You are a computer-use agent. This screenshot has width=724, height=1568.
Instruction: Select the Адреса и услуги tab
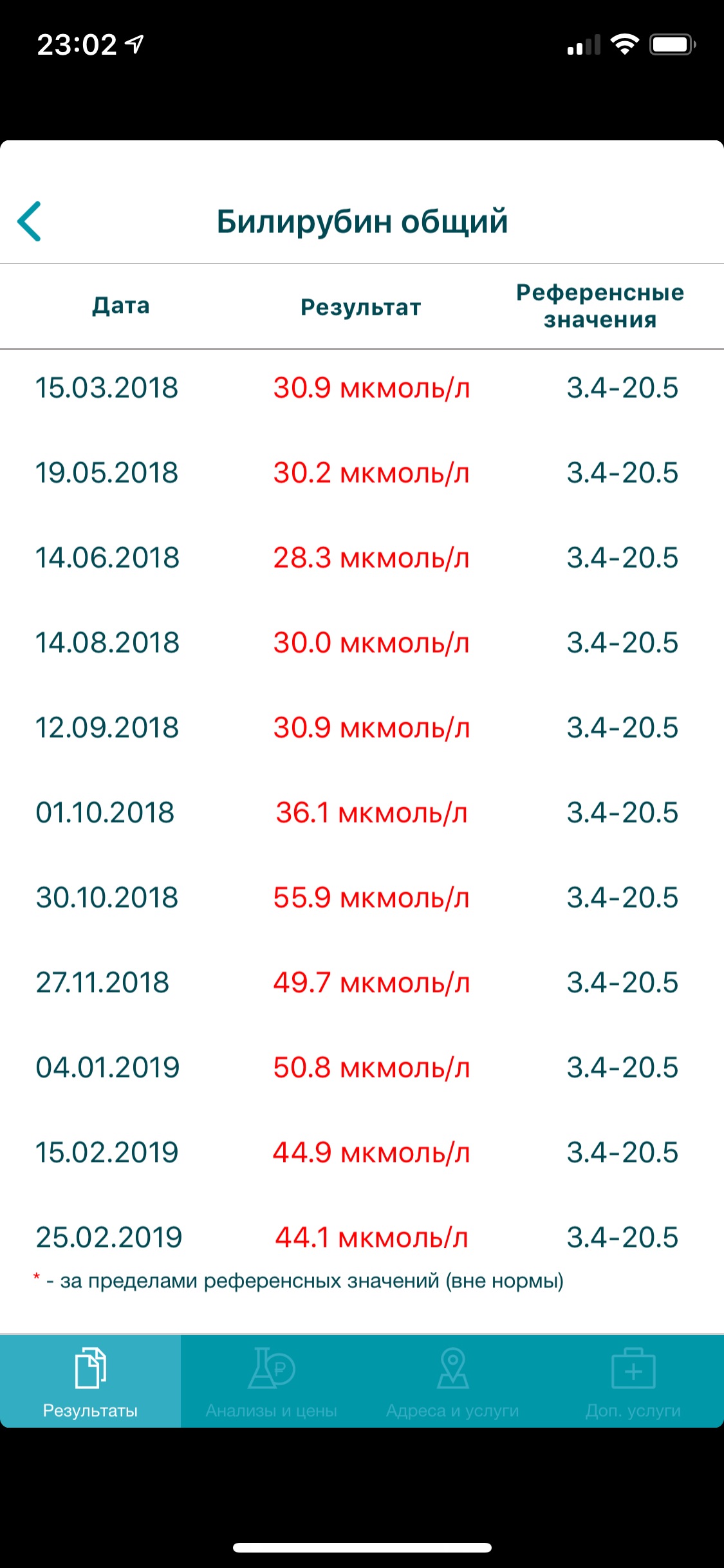[452, 1381]
